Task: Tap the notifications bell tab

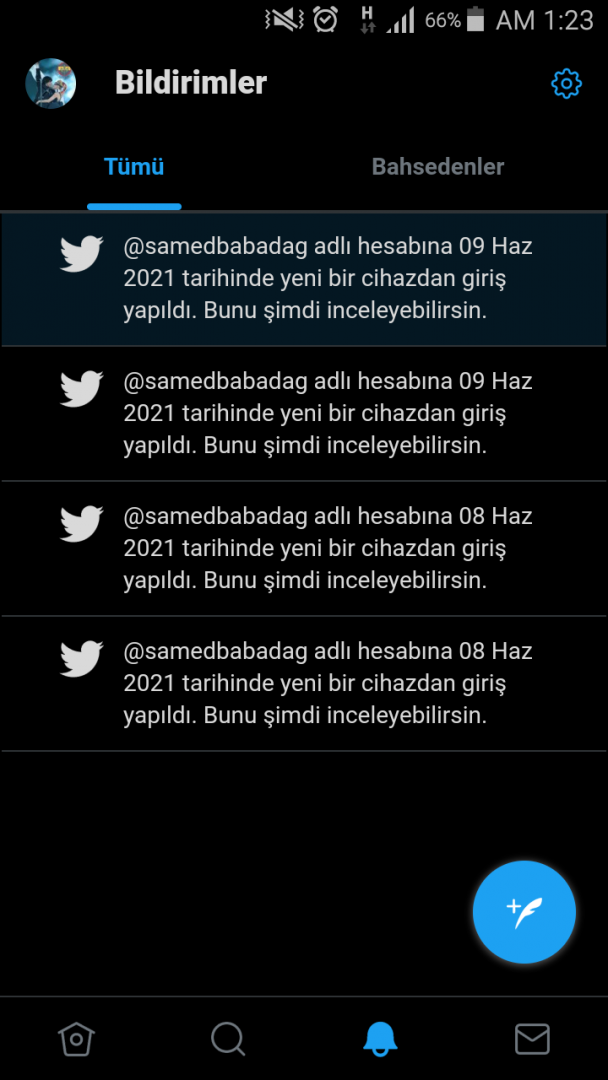Action: (x=380, y=1040)
